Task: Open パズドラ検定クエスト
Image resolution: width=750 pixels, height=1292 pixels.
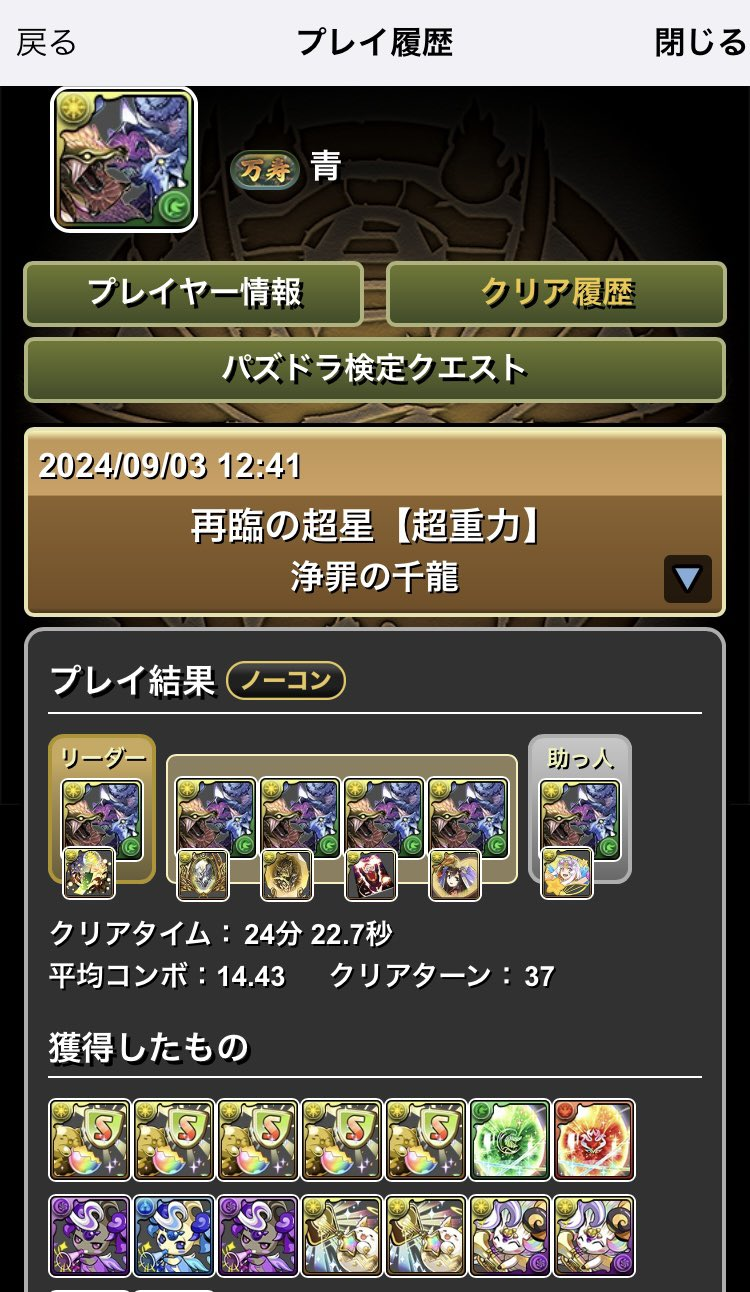Action: [374, 369]
